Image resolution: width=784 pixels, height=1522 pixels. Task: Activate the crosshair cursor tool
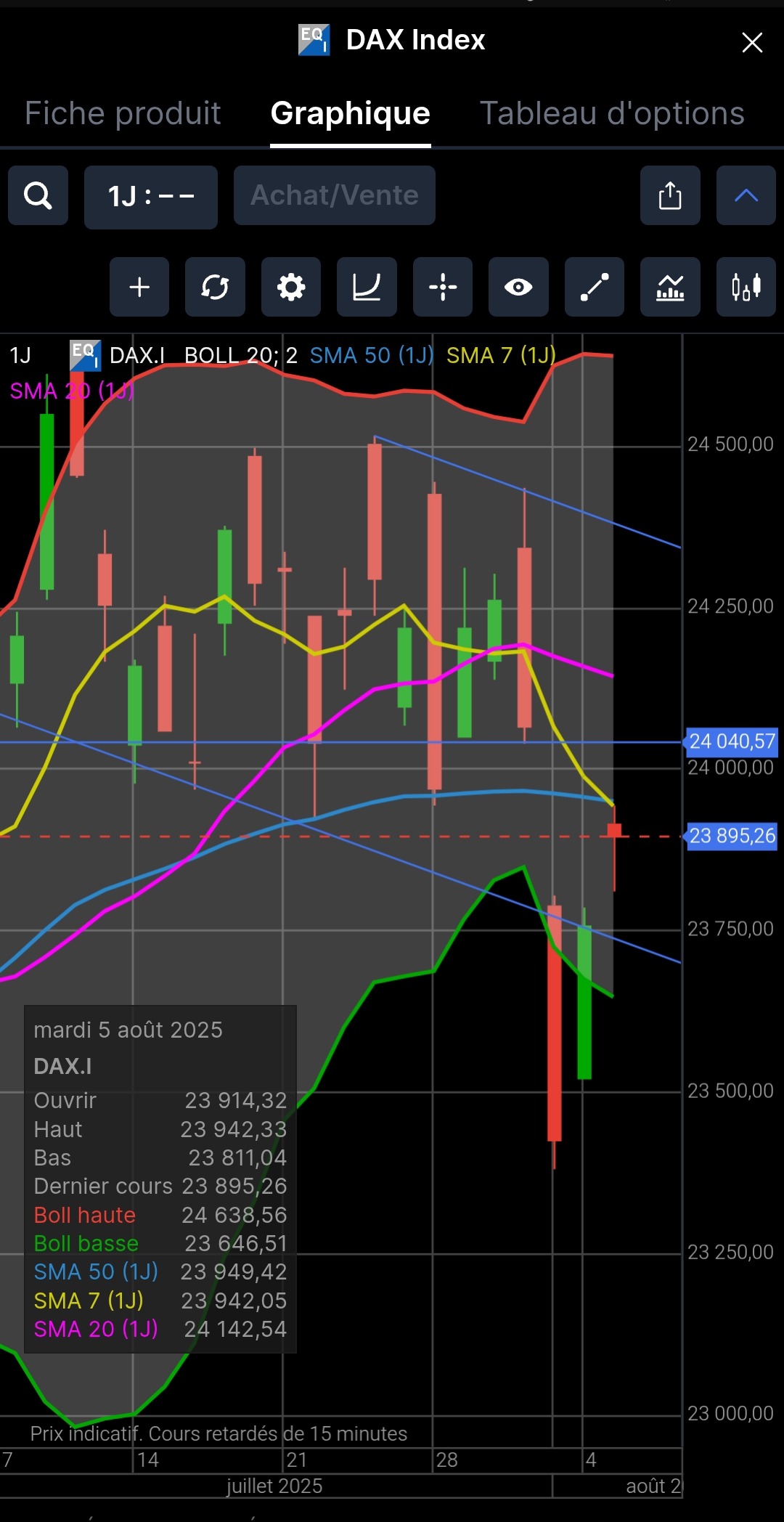pyautogui.click(x=443, y=287)
